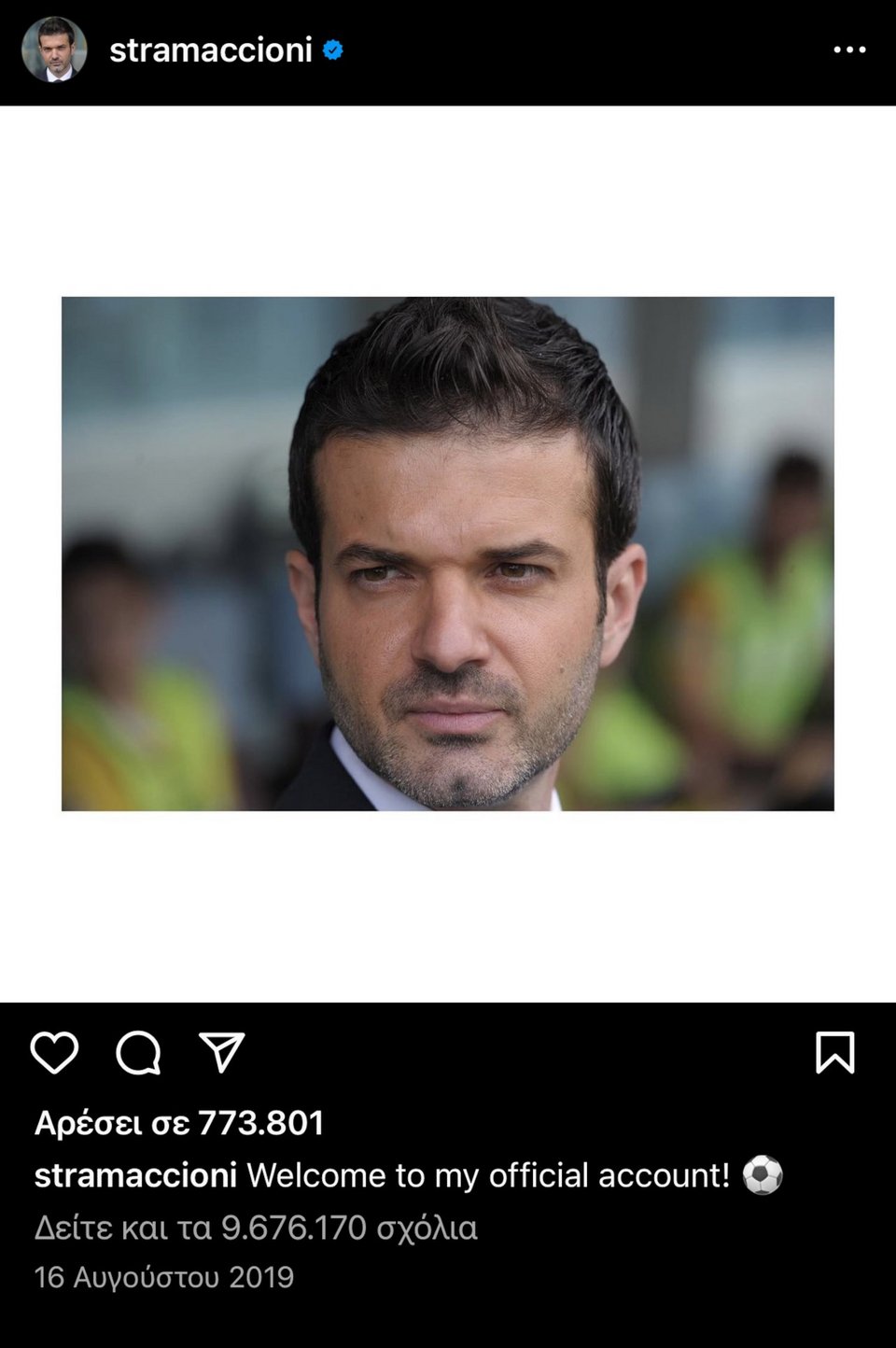This screenshot has width=896, height=1348.
Task: Bookmark this post
Action: coord(834,1053)
